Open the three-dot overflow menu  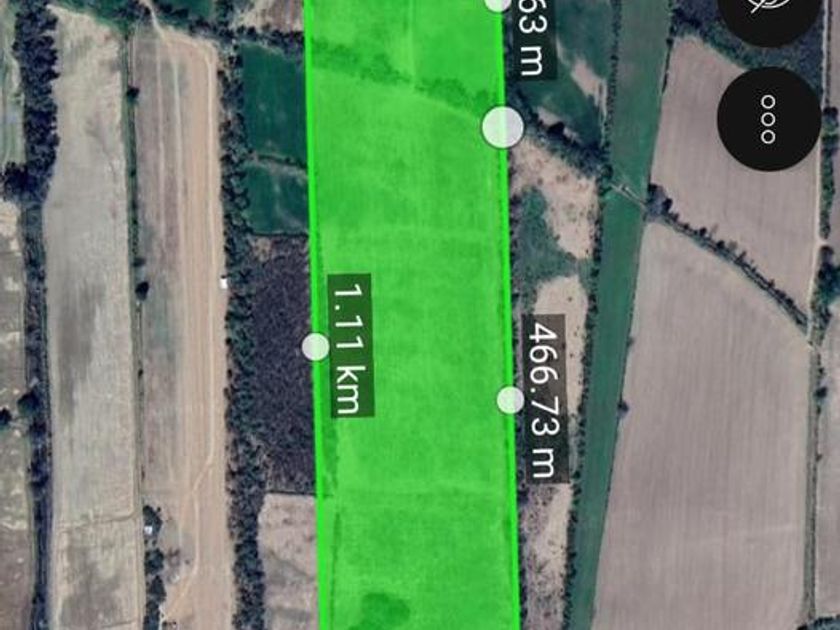tap(769, 119)
